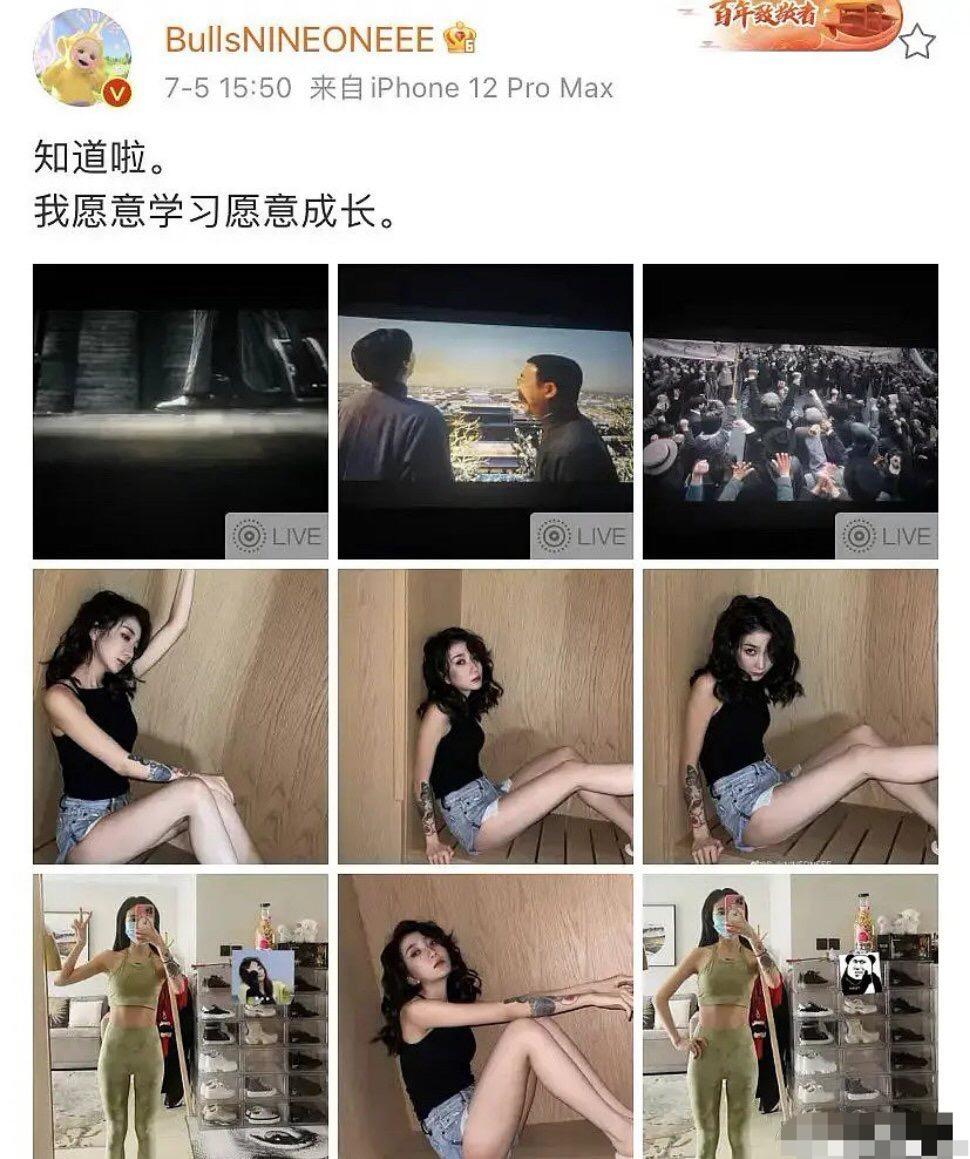Open the first LIVE photo of dark screen
Image resolution: width=970 pixels, height=1159 pixels.
[x=180, y=411]
